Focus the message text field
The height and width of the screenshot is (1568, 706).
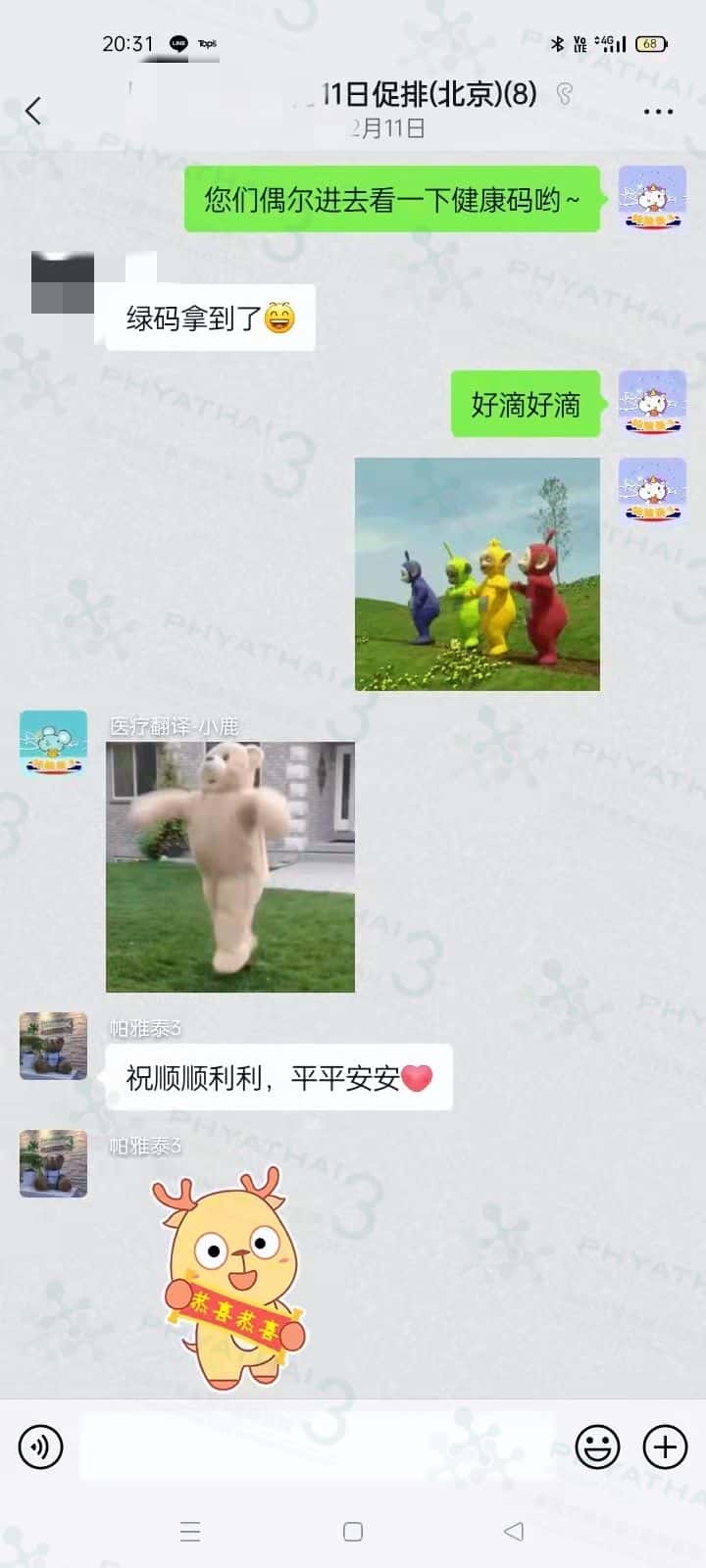(319, 1446)
